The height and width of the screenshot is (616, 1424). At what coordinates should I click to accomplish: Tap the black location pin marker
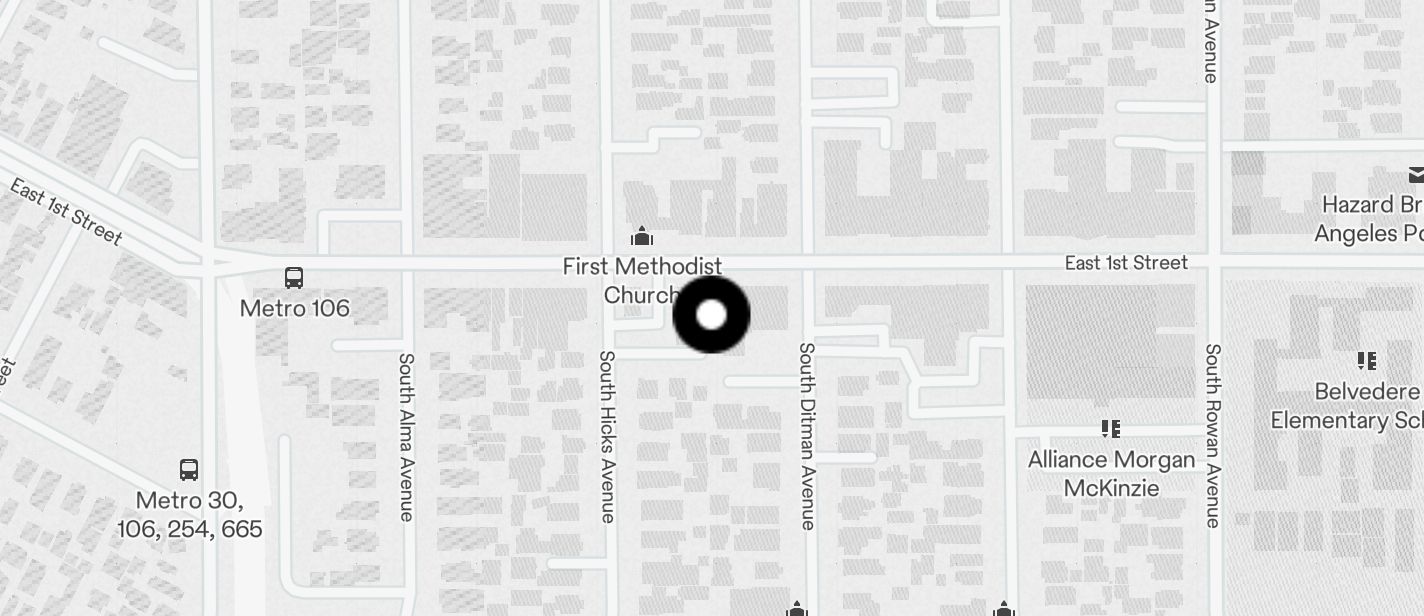coord(711,315)
